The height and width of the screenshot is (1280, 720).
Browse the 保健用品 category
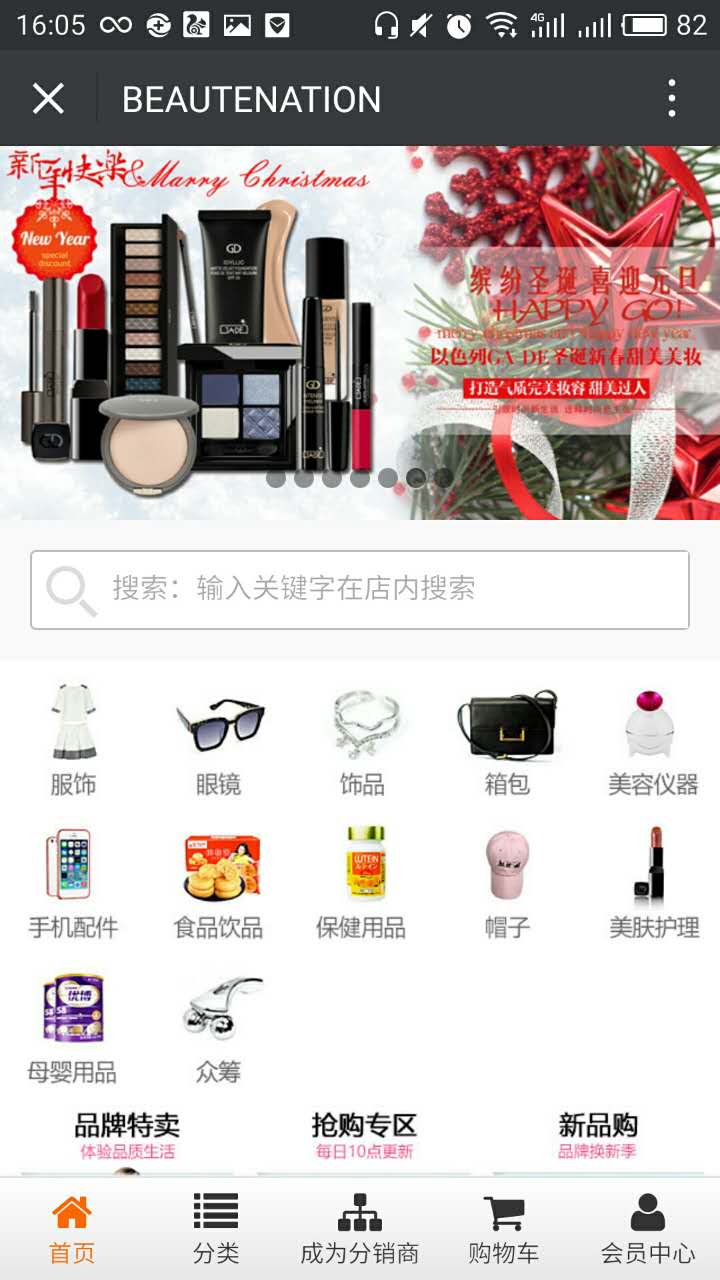click(x=362, y=883)
